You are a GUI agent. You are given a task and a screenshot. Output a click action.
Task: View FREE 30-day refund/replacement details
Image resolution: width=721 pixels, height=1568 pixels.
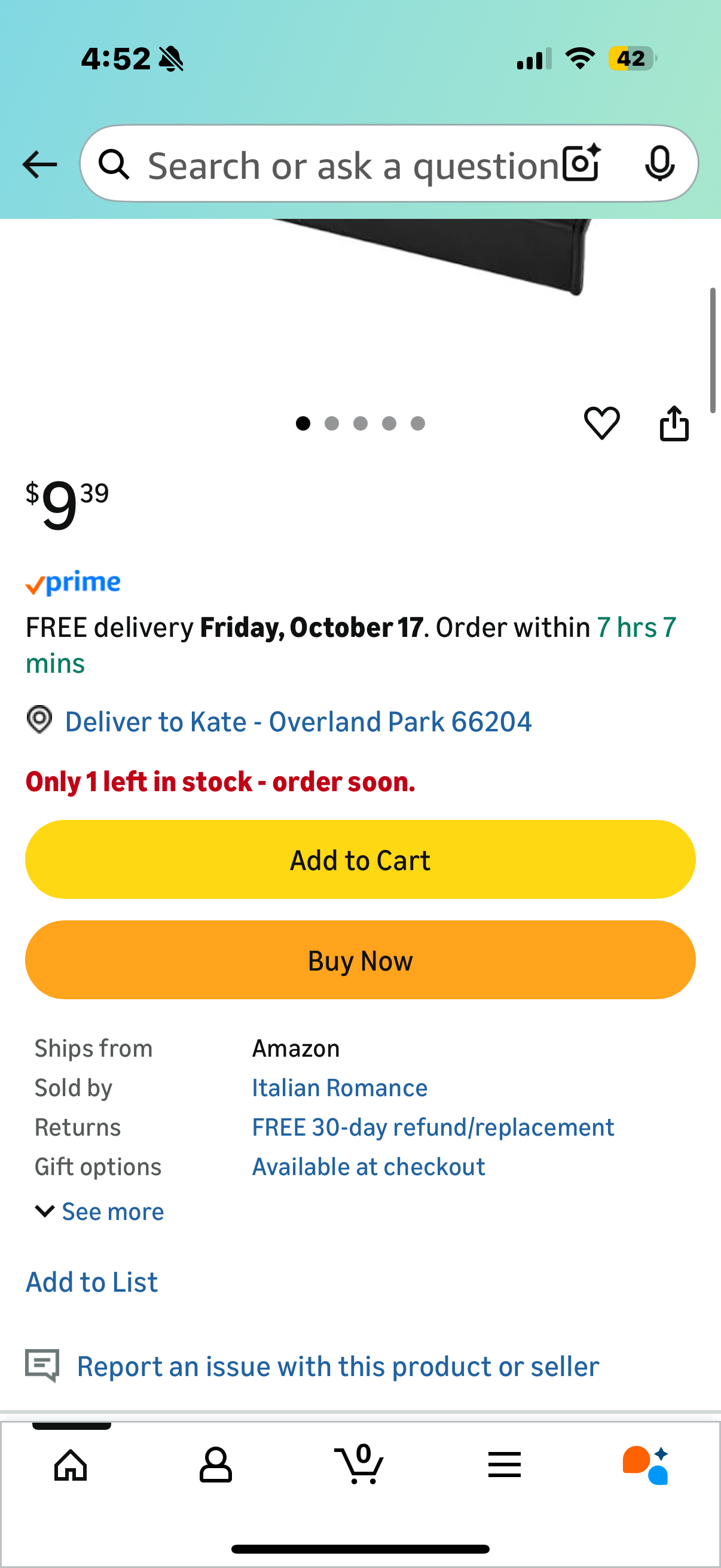click(433, 1127)
